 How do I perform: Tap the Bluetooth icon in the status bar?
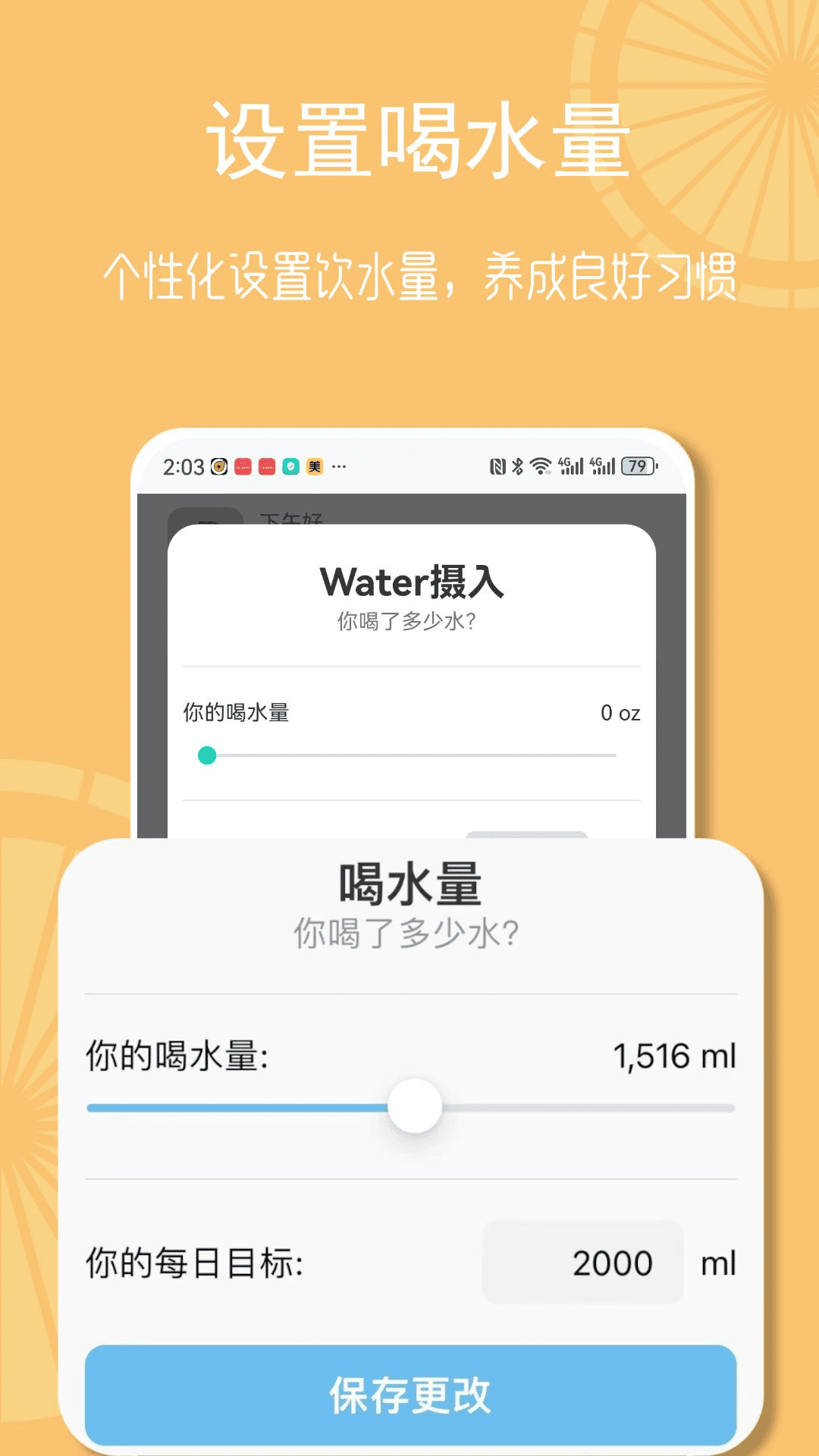click(516, 466)
